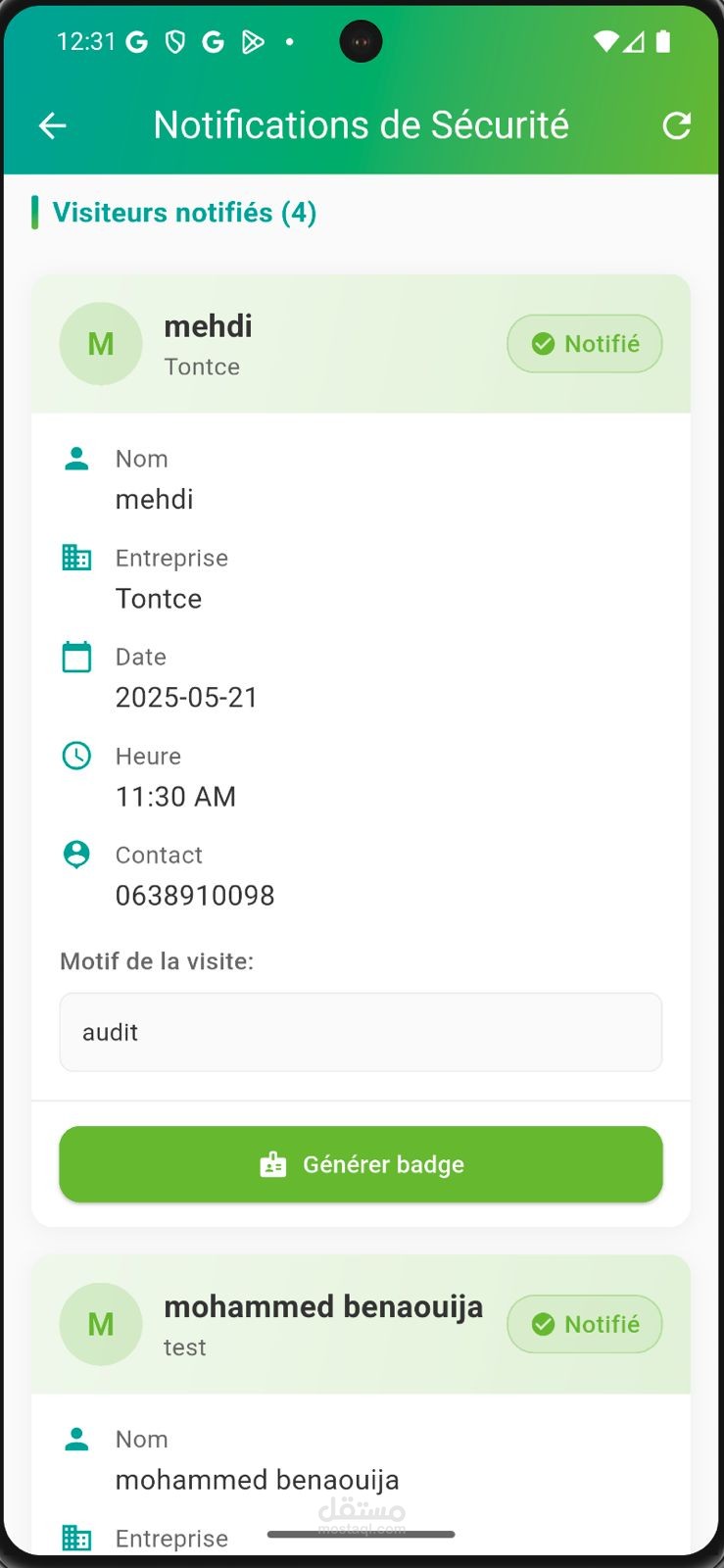This screenshot has width=724, height=1568.
Task: Open mohammed benaouija's visitor card
Action: pos(361,1325)
